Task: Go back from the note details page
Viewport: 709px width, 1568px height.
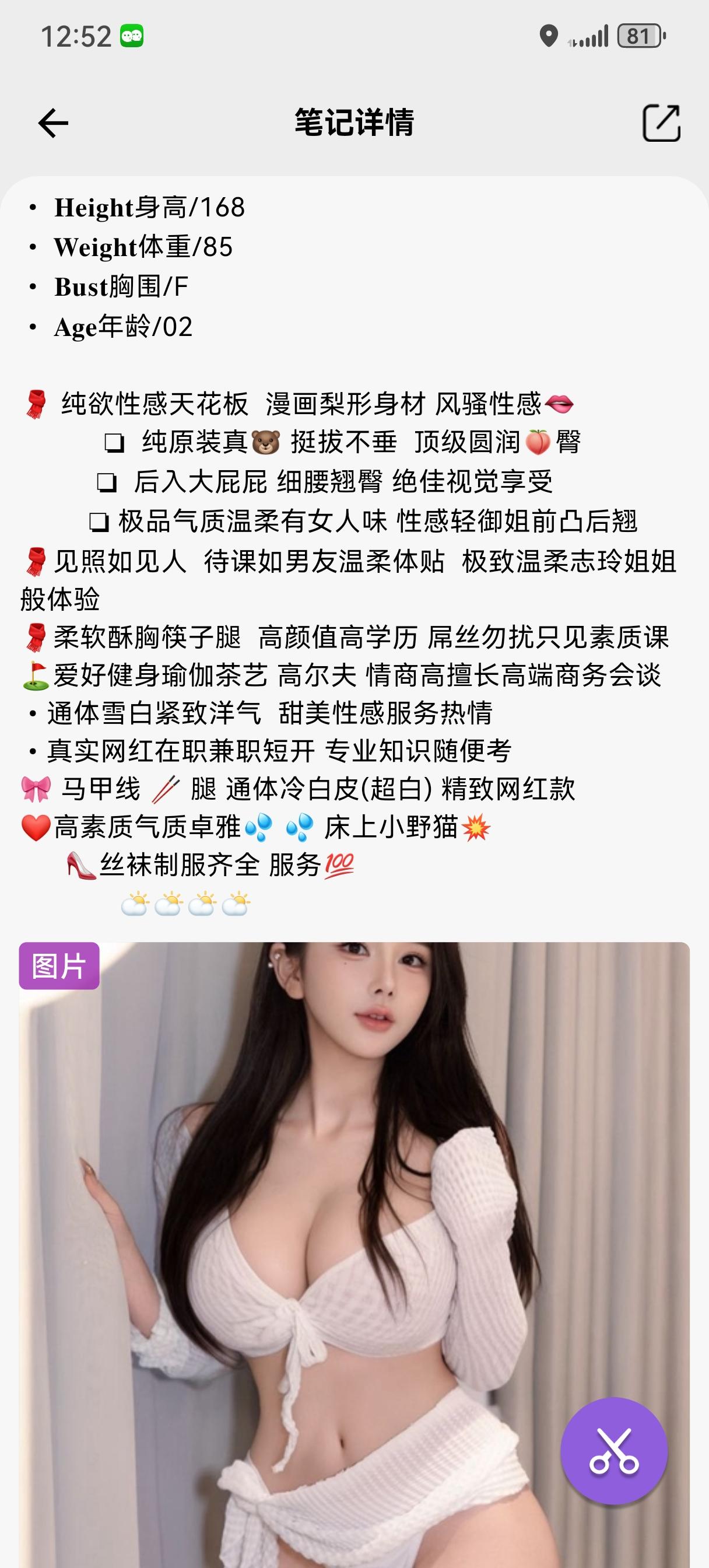Action: click(x=53, y=124)
